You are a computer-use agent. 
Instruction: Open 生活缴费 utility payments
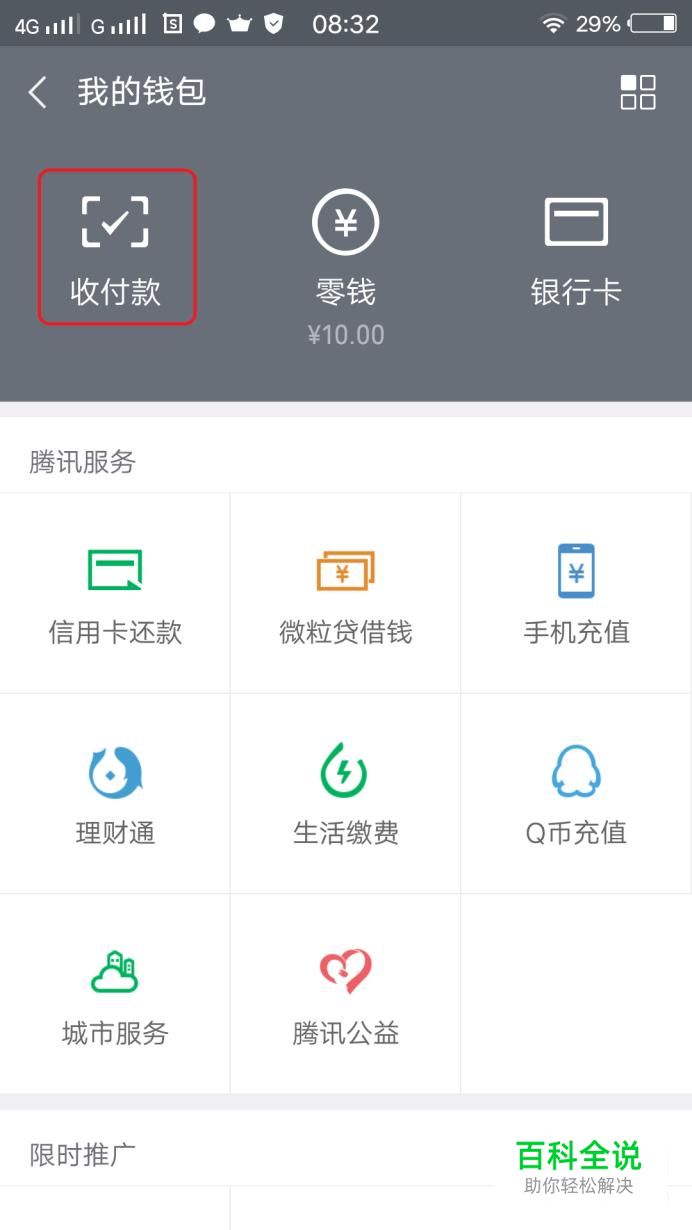345,794
